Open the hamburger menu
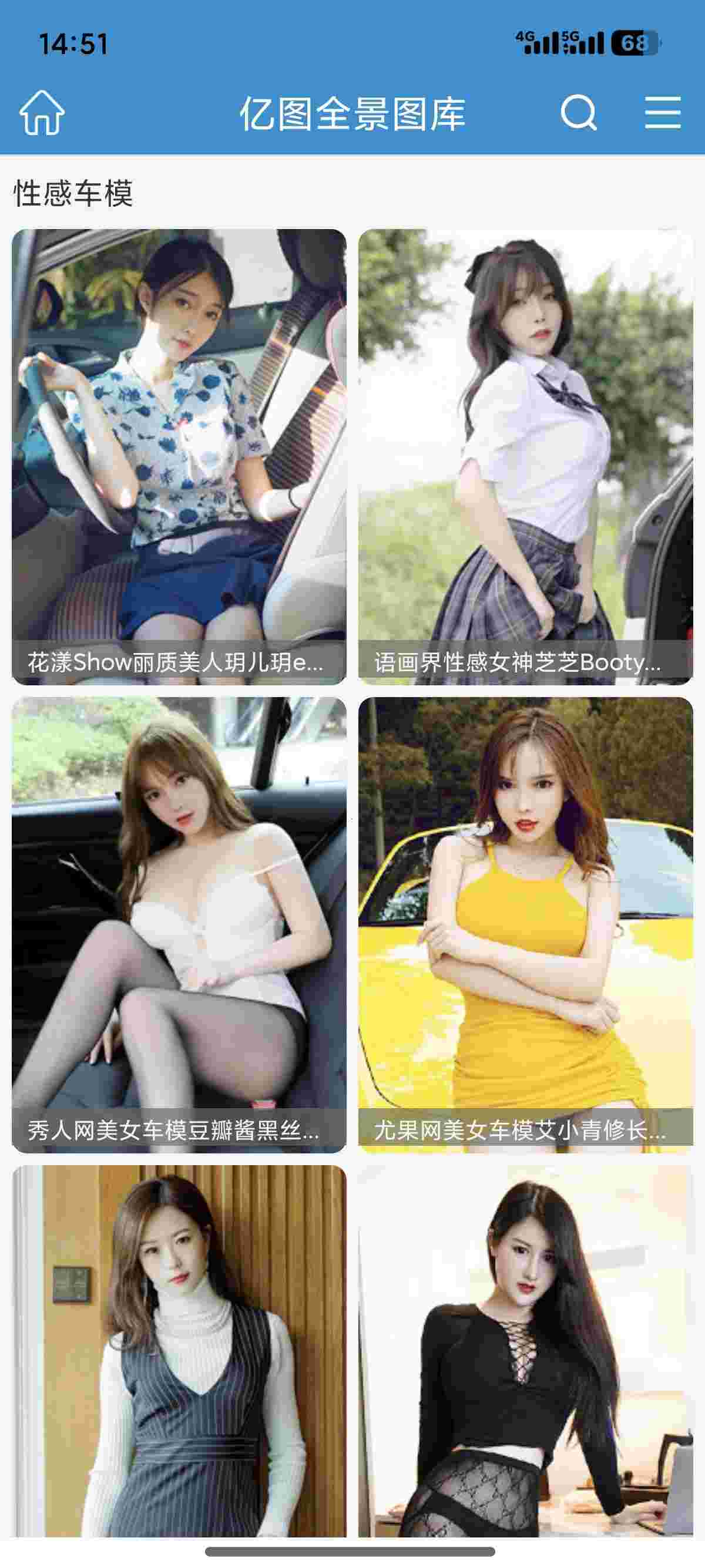705x1568 pixels. click(x=662, y=113)
